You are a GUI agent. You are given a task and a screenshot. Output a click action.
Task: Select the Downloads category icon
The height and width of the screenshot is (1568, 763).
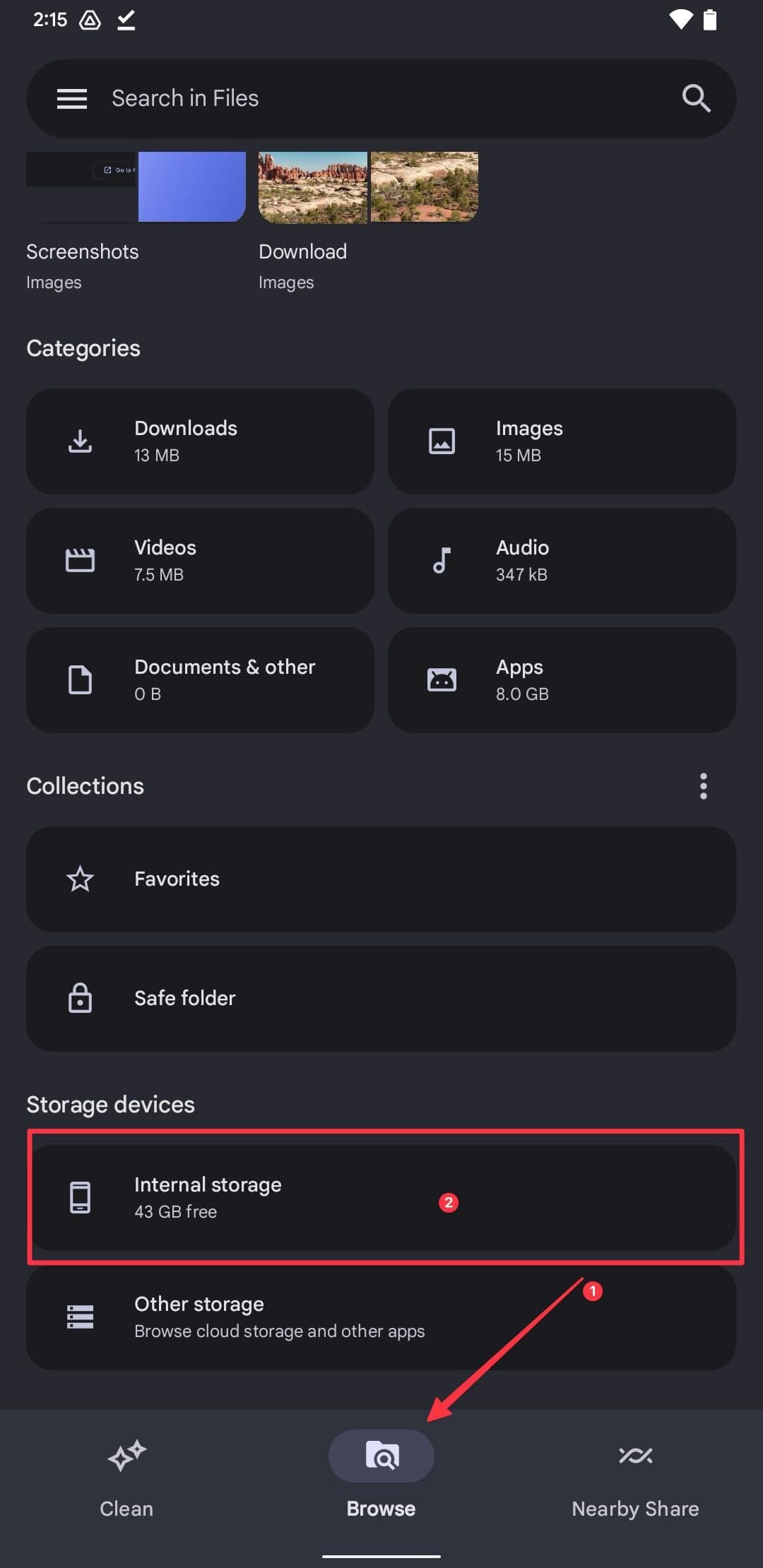[x=80, y=441]
